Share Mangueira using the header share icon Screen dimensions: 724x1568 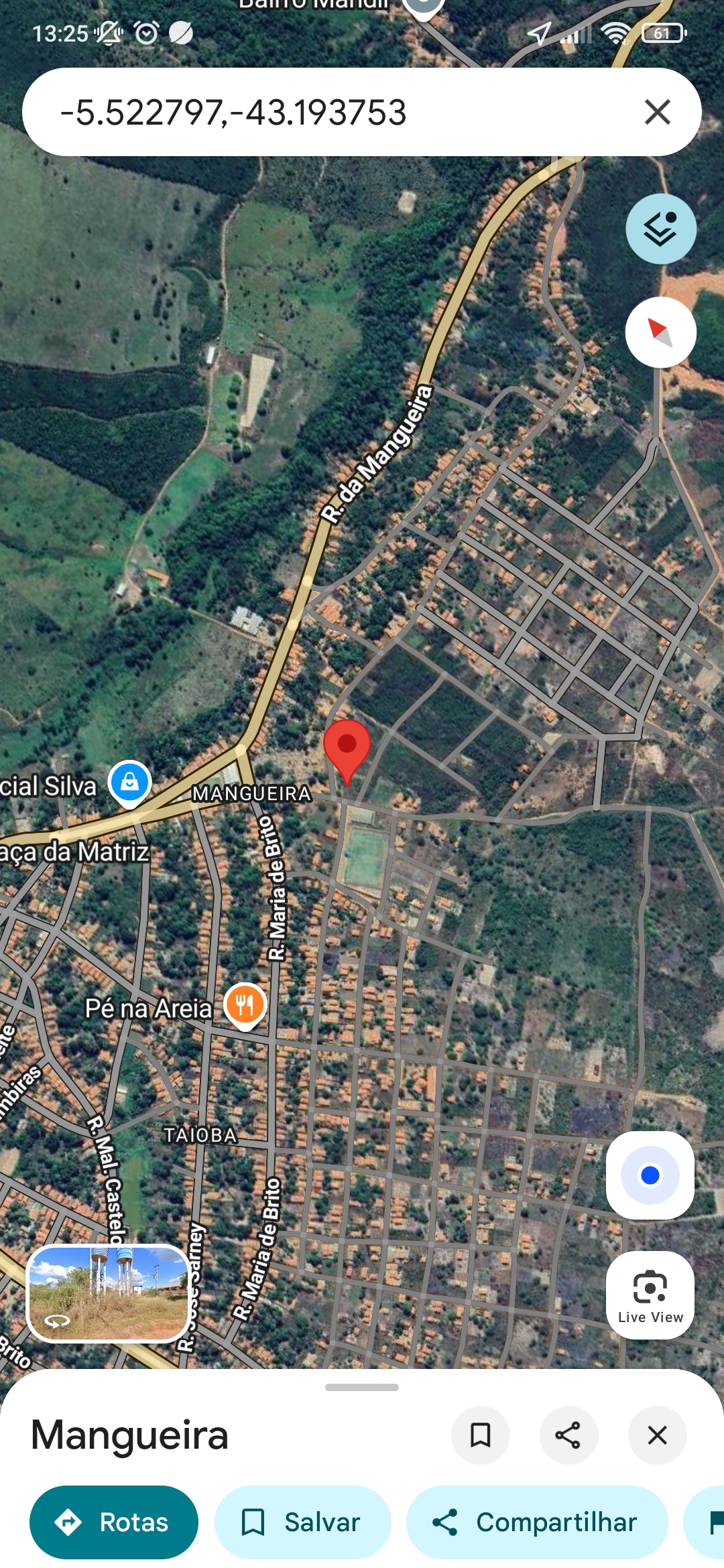568,1435
